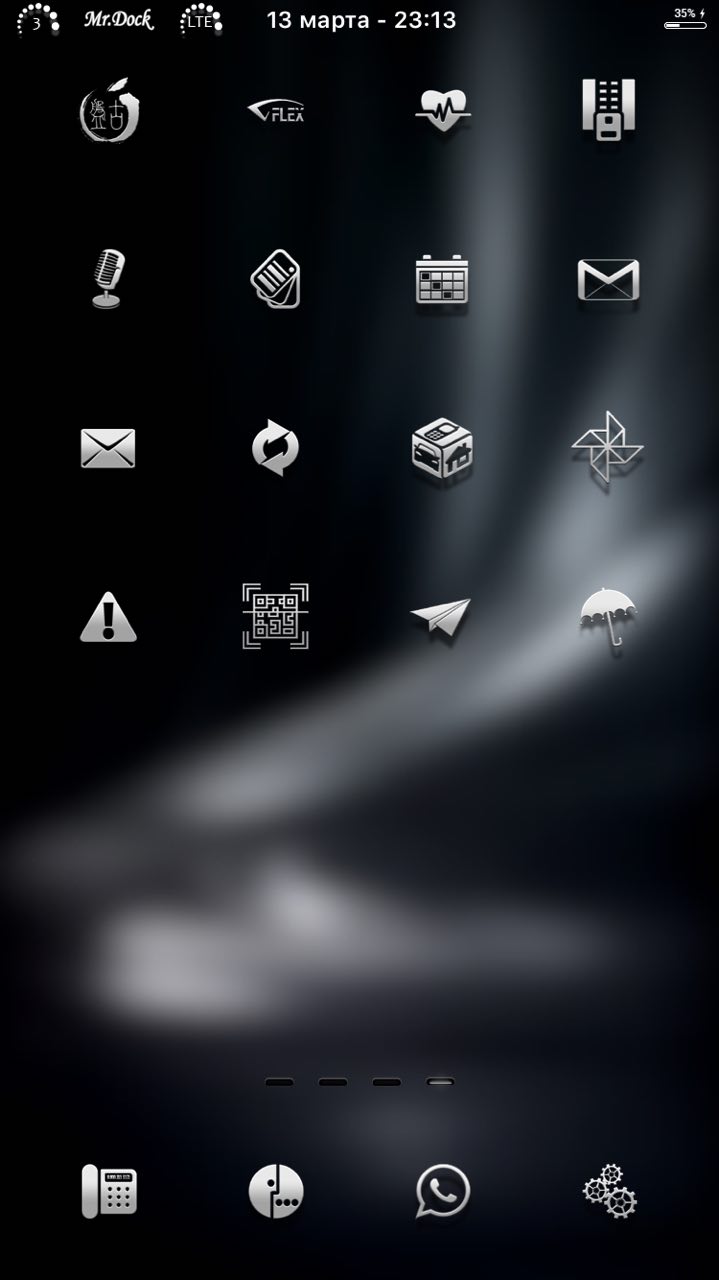Launch the QR code scanner app

point(275,616)
